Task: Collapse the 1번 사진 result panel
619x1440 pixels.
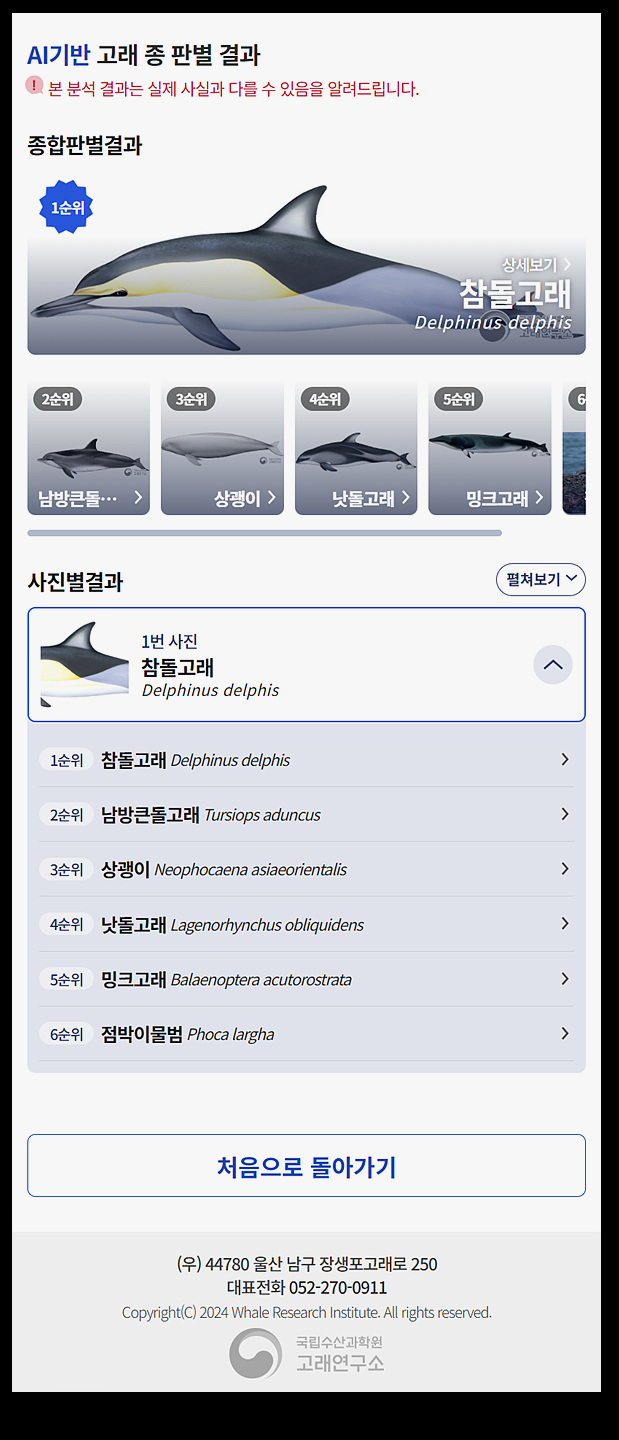Action: tap(553, 665)
